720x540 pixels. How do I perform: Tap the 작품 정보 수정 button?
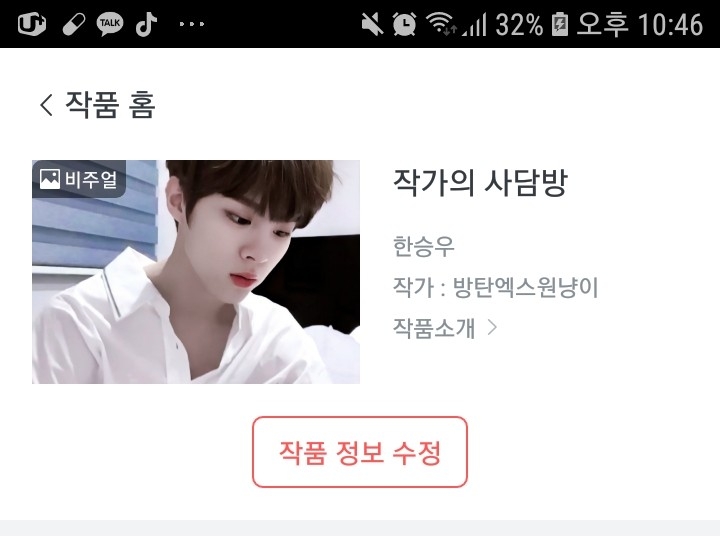360,452
